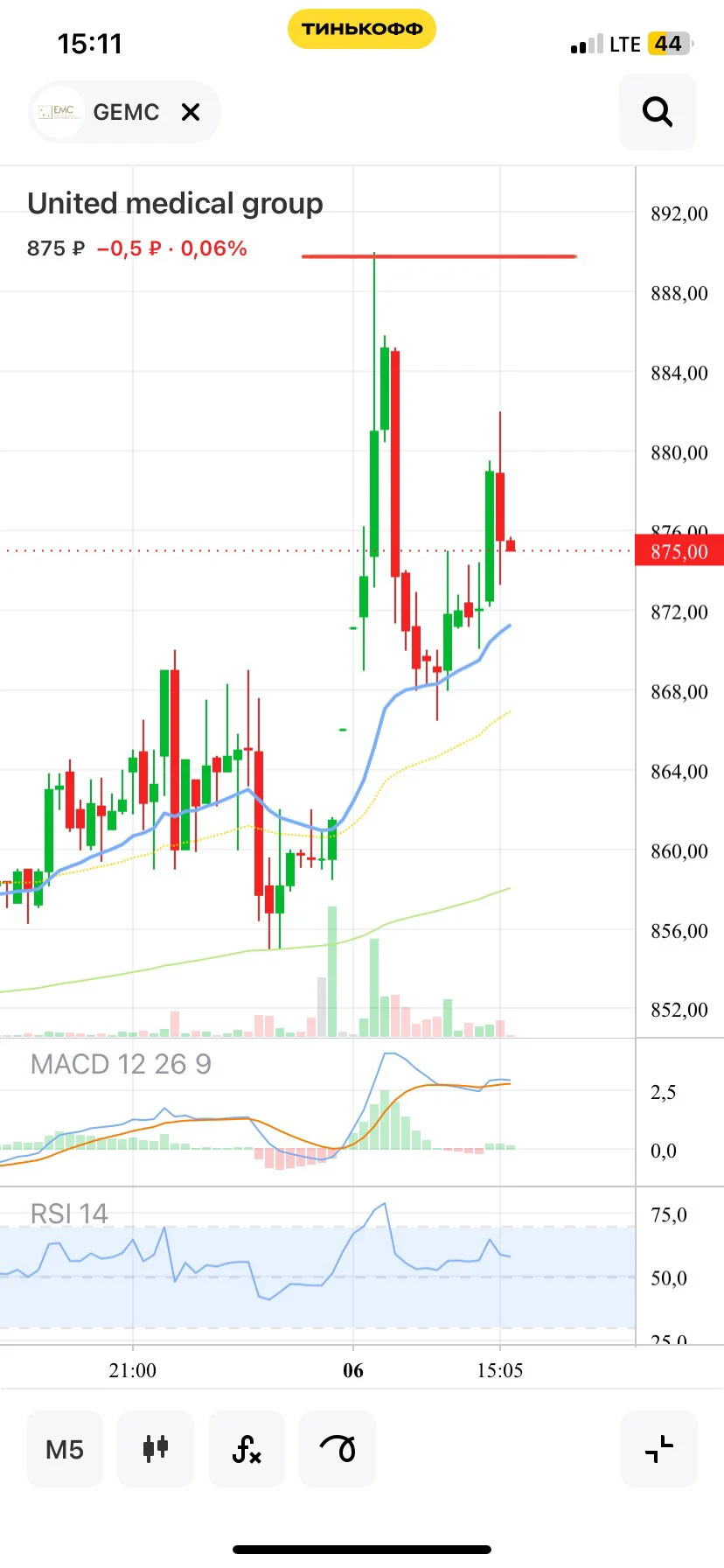Open candlestick chart type selector
The height and width of the screenshot is (1568, 724).
156,1449
